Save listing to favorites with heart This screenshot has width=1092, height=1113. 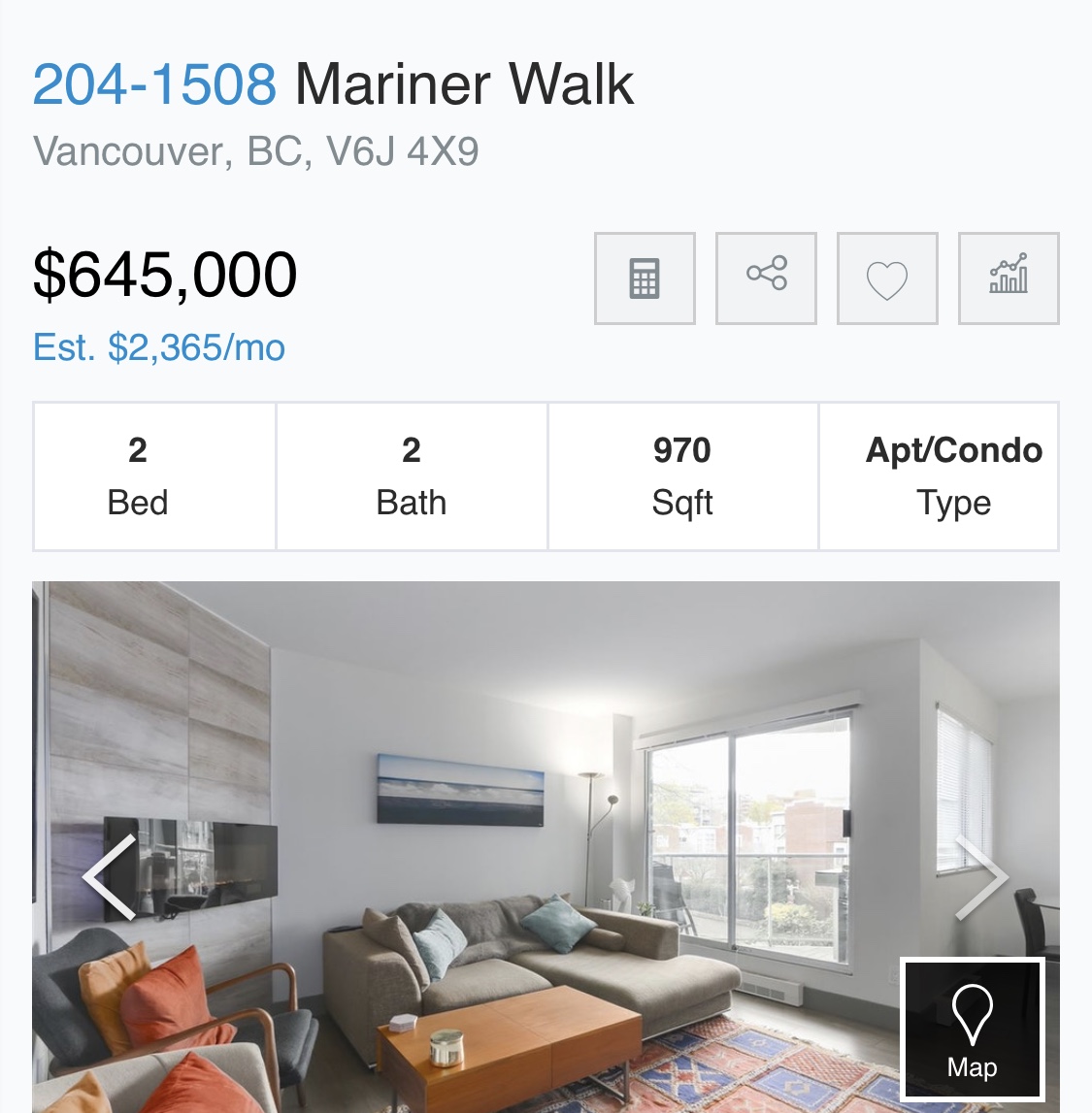887,278
